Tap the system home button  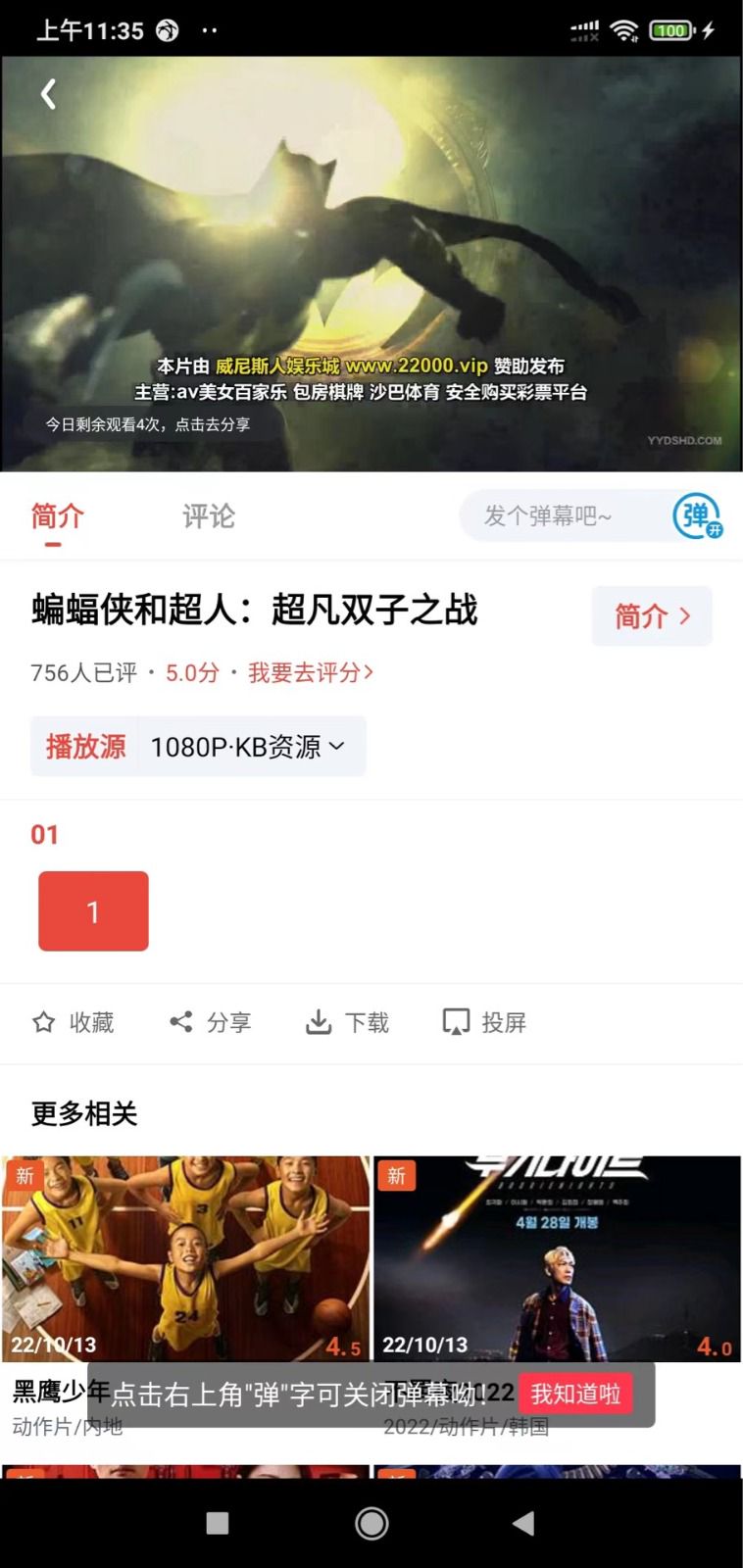coord(371,1523)
